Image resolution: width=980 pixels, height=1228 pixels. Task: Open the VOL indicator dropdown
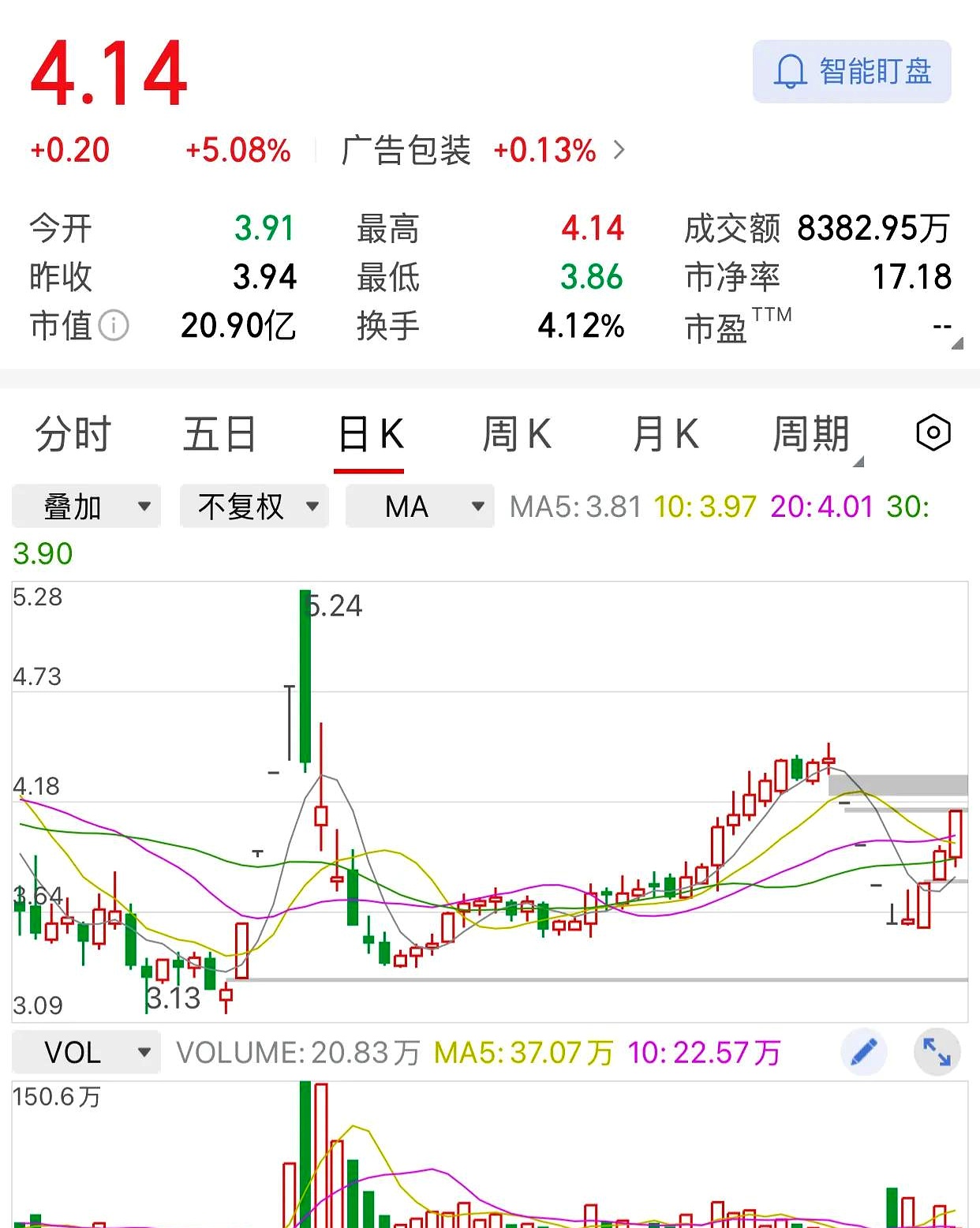coord(85,1051)
